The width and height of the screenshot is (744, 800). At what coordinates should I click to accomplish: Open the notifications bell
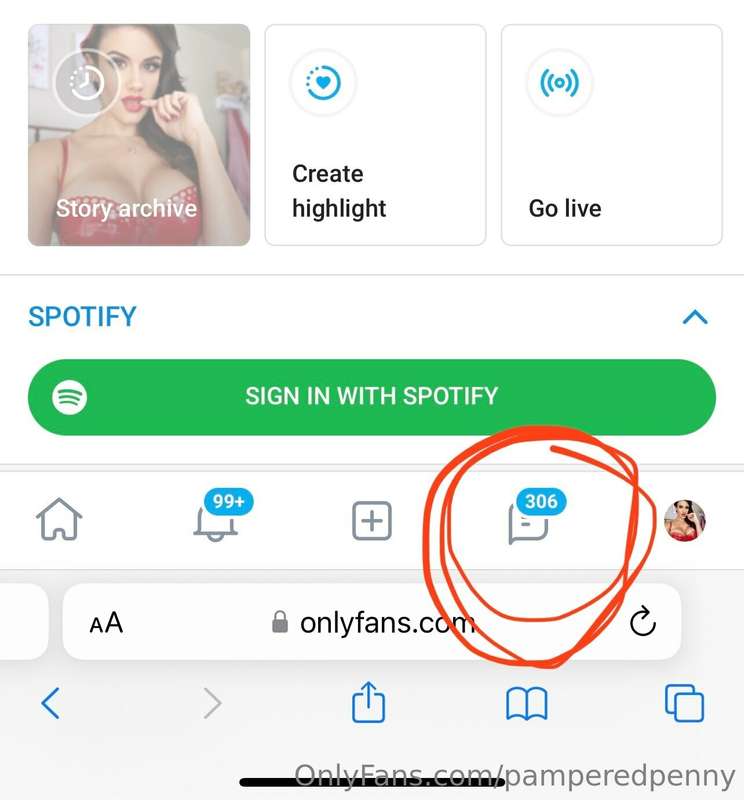(x=215, y=521)
